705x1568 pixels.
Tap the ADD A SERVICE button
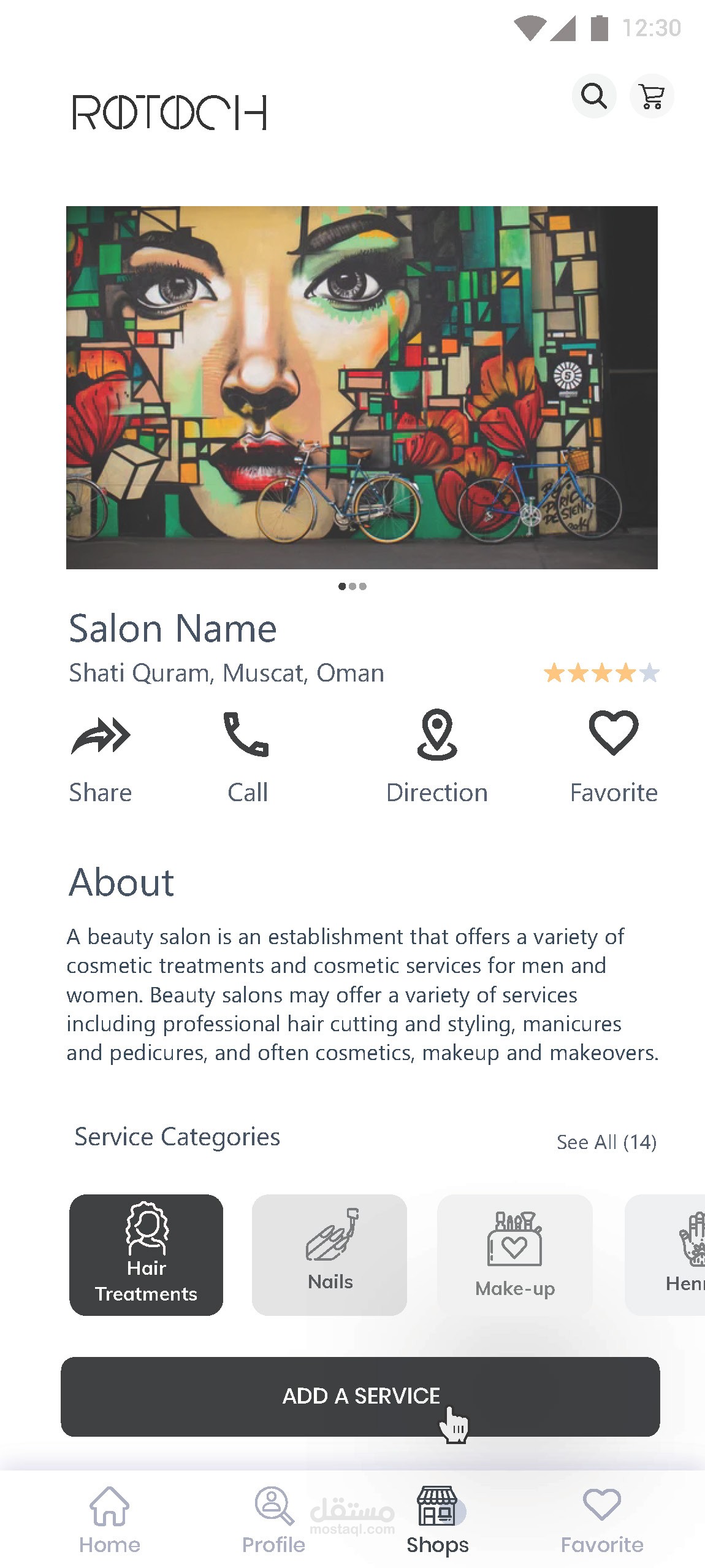tap(360, 1396)
